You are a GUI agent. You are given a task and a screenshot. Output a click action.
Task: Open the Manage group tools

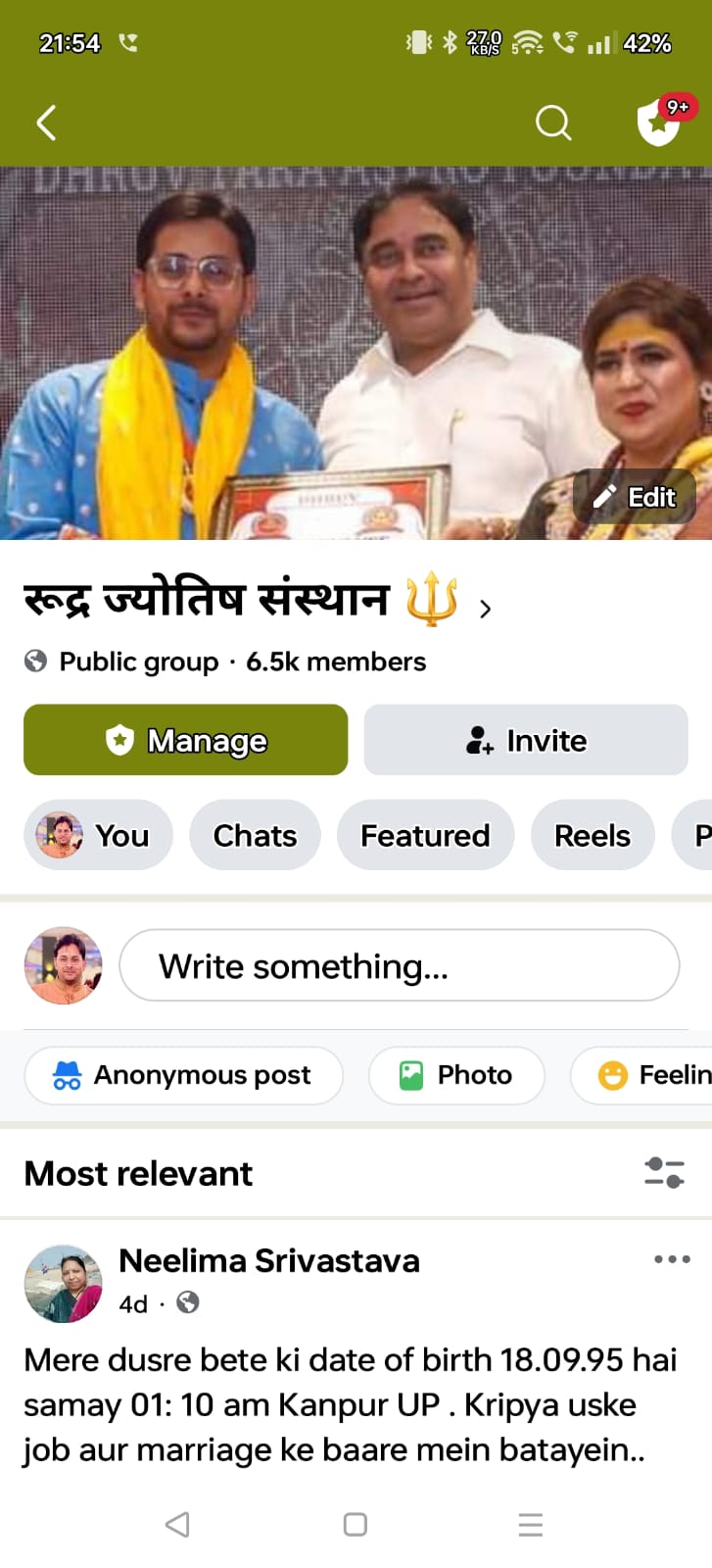[186, 740]
